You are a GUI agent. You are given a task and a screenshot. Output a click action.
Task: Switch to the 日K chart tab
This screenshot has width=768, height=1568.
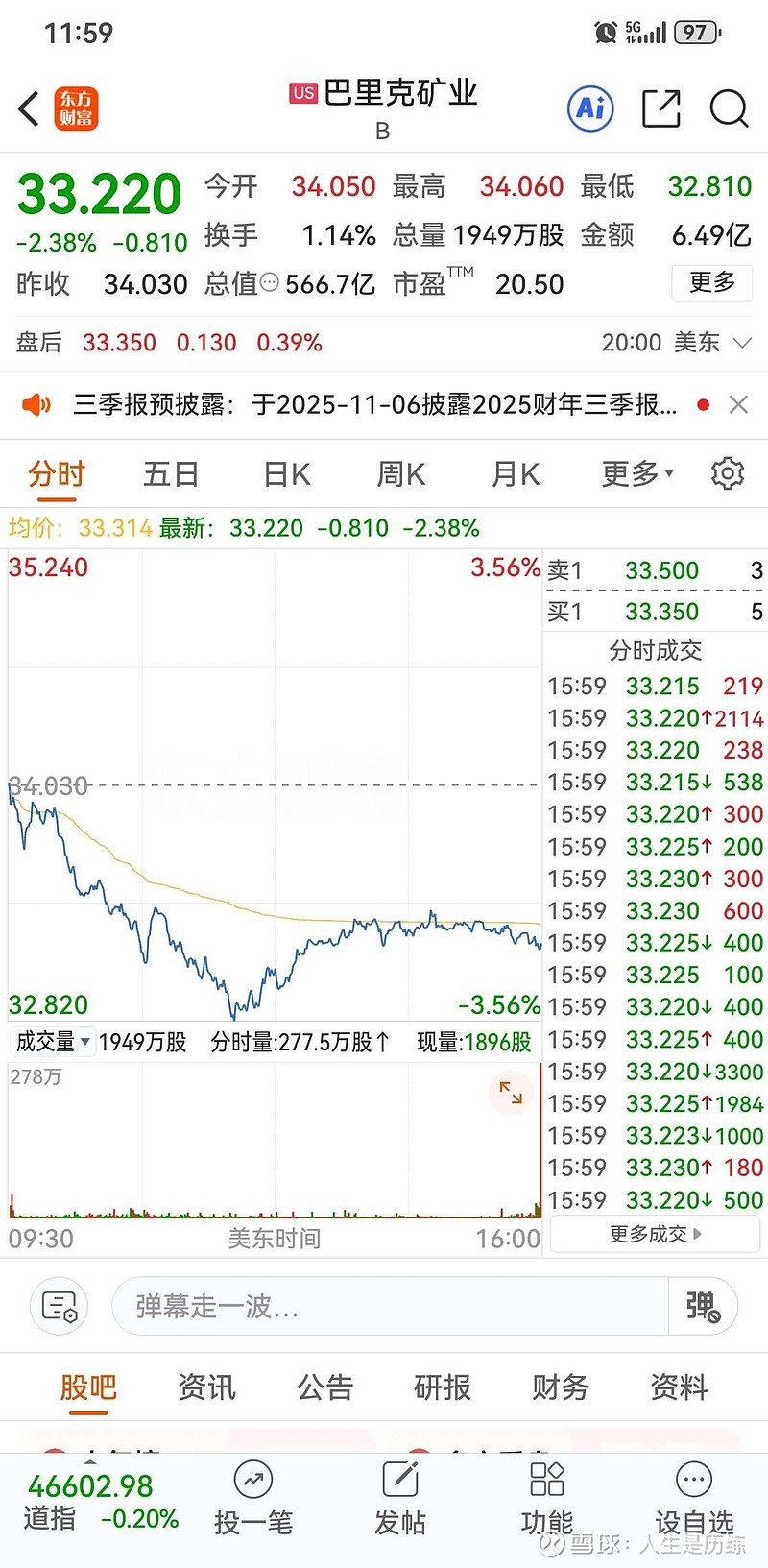[285, 472]
